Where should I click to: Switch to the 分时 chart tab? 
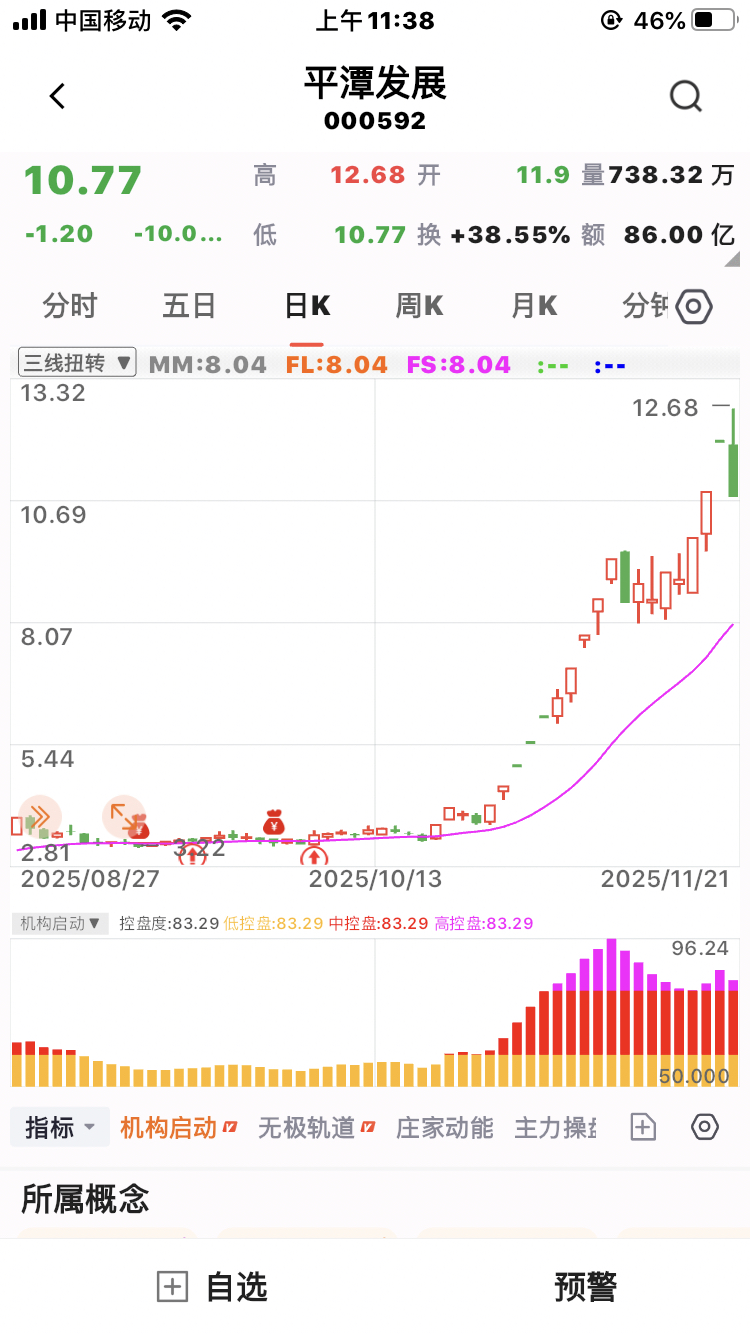point(69,306)
